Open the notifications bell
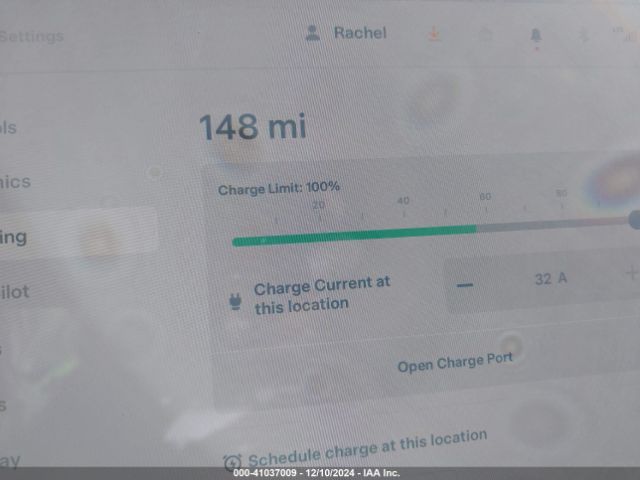This screenshot has height=480, width=640. pos(536,35)
